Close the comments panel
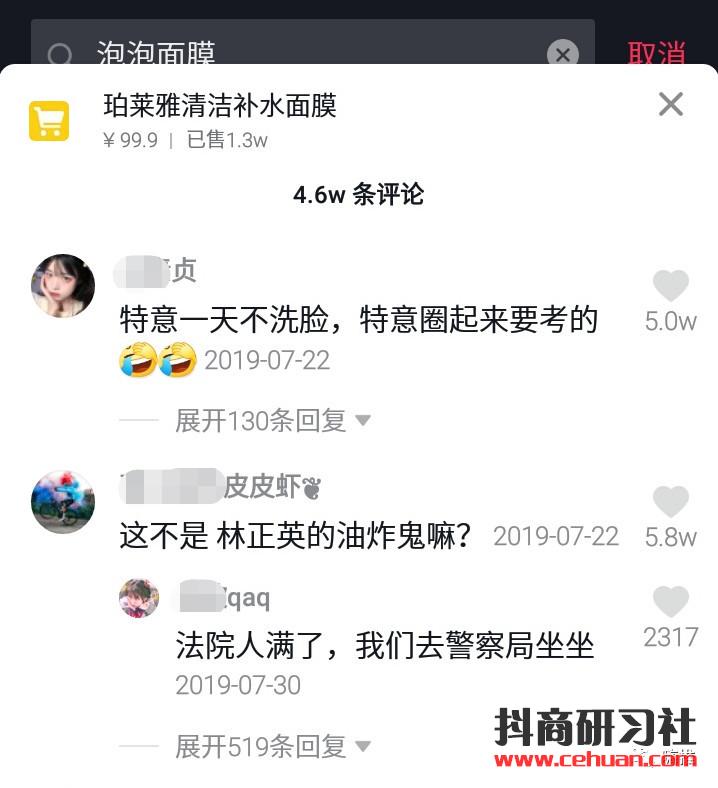This screenshot has height=788, width=718. (670, 104)
